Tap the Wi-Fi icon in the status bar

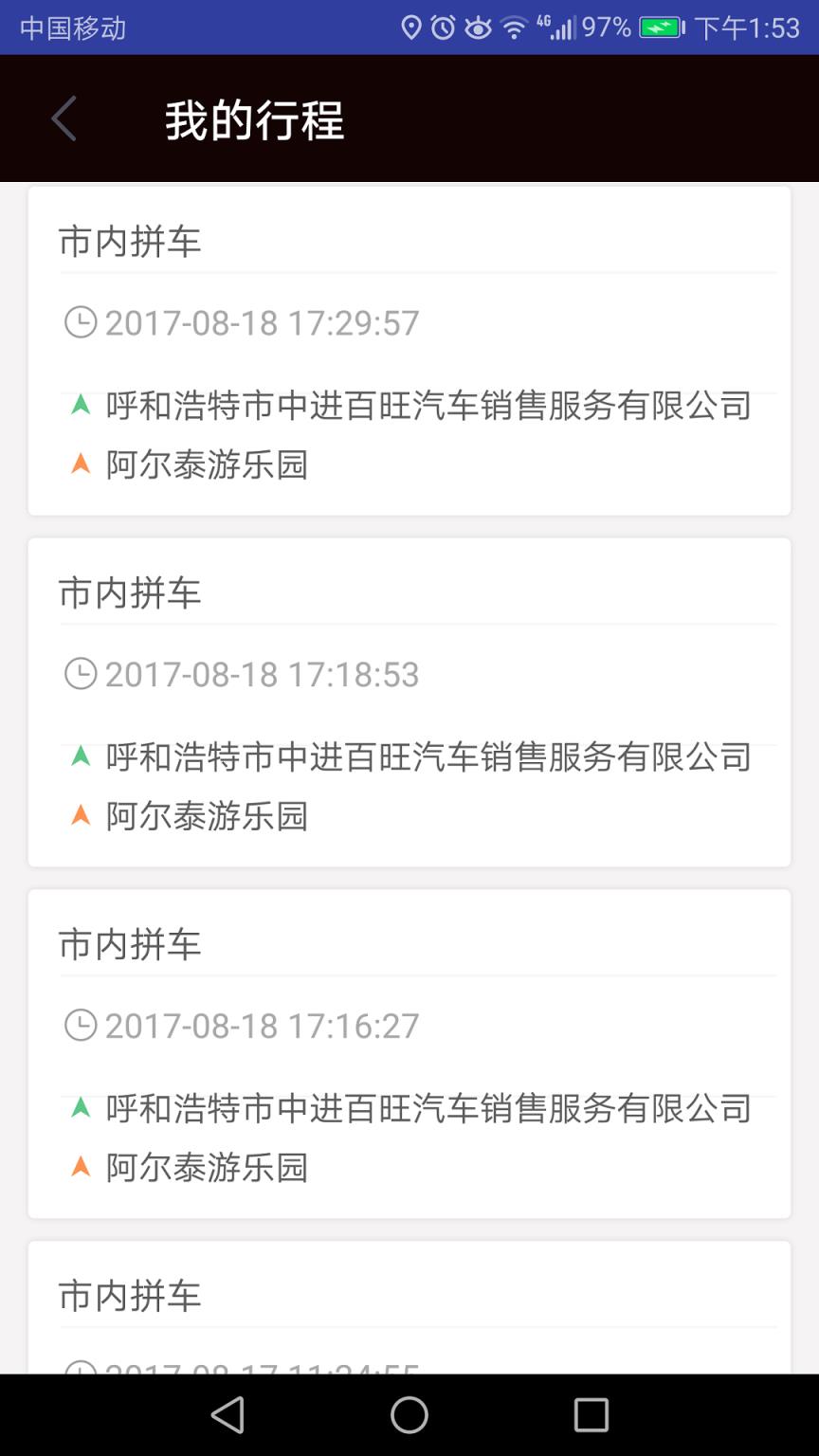(x=513, y=27)
